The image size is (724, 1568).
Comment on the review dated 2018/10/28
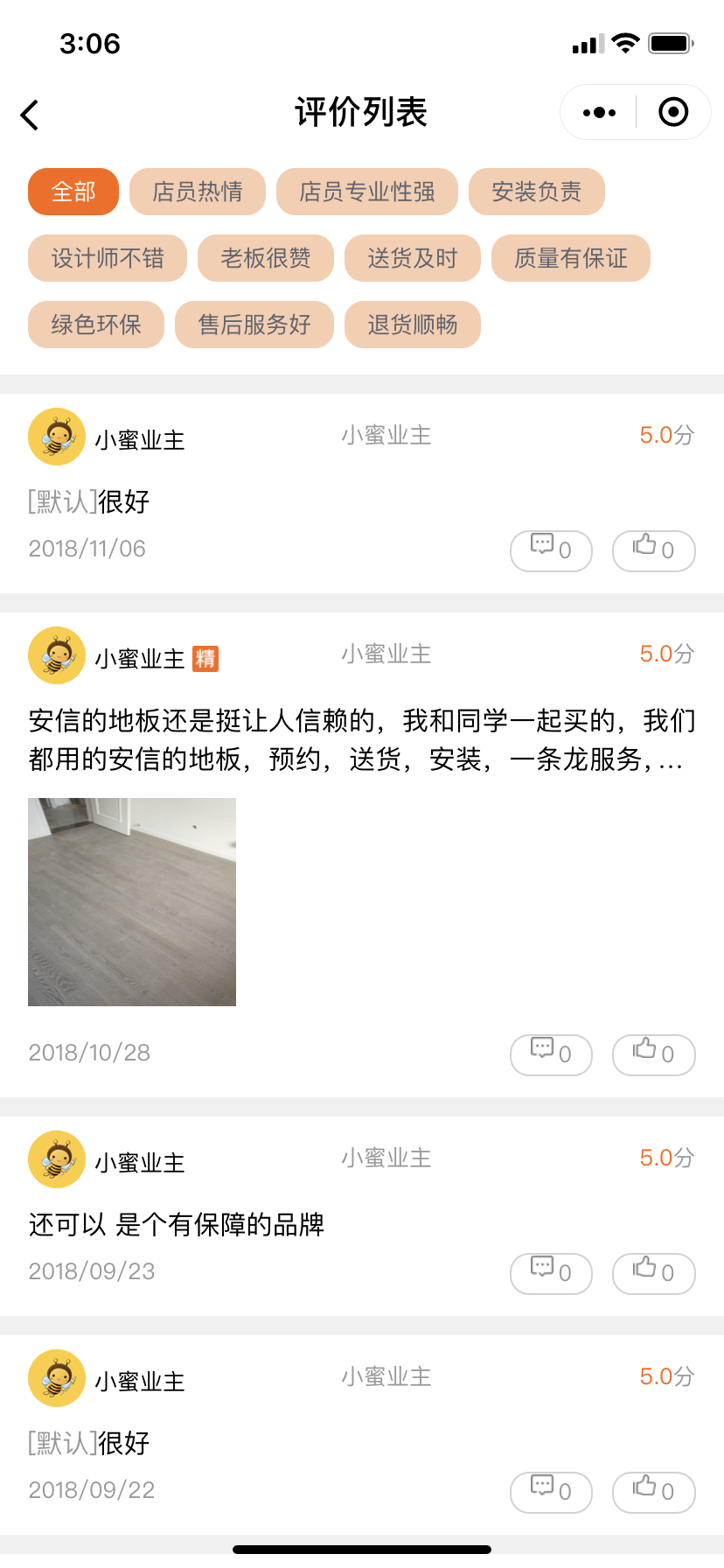(552, 1054)
